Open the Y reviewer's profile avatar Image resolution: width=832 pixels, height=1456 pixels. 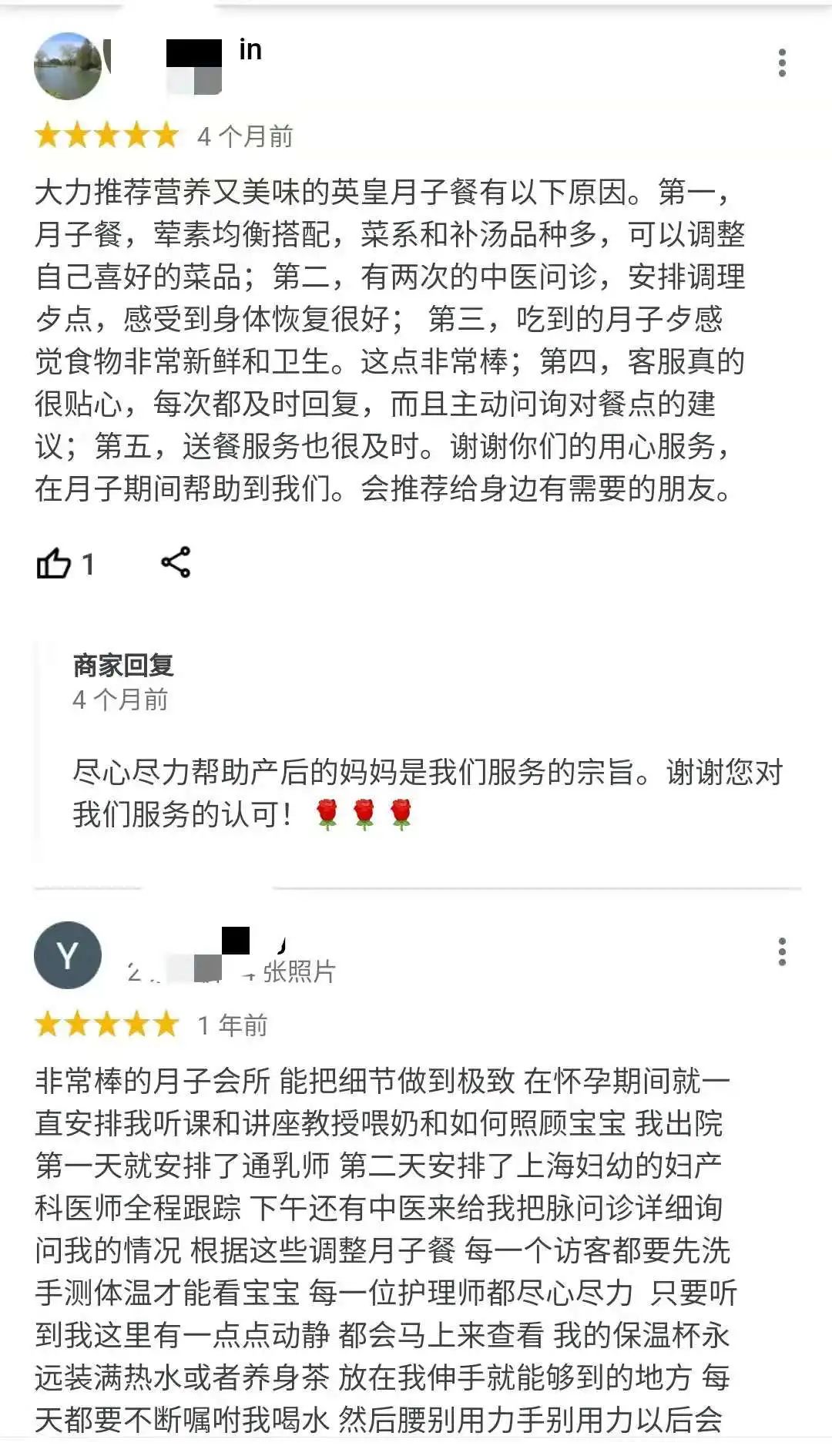tap(68, 955)
